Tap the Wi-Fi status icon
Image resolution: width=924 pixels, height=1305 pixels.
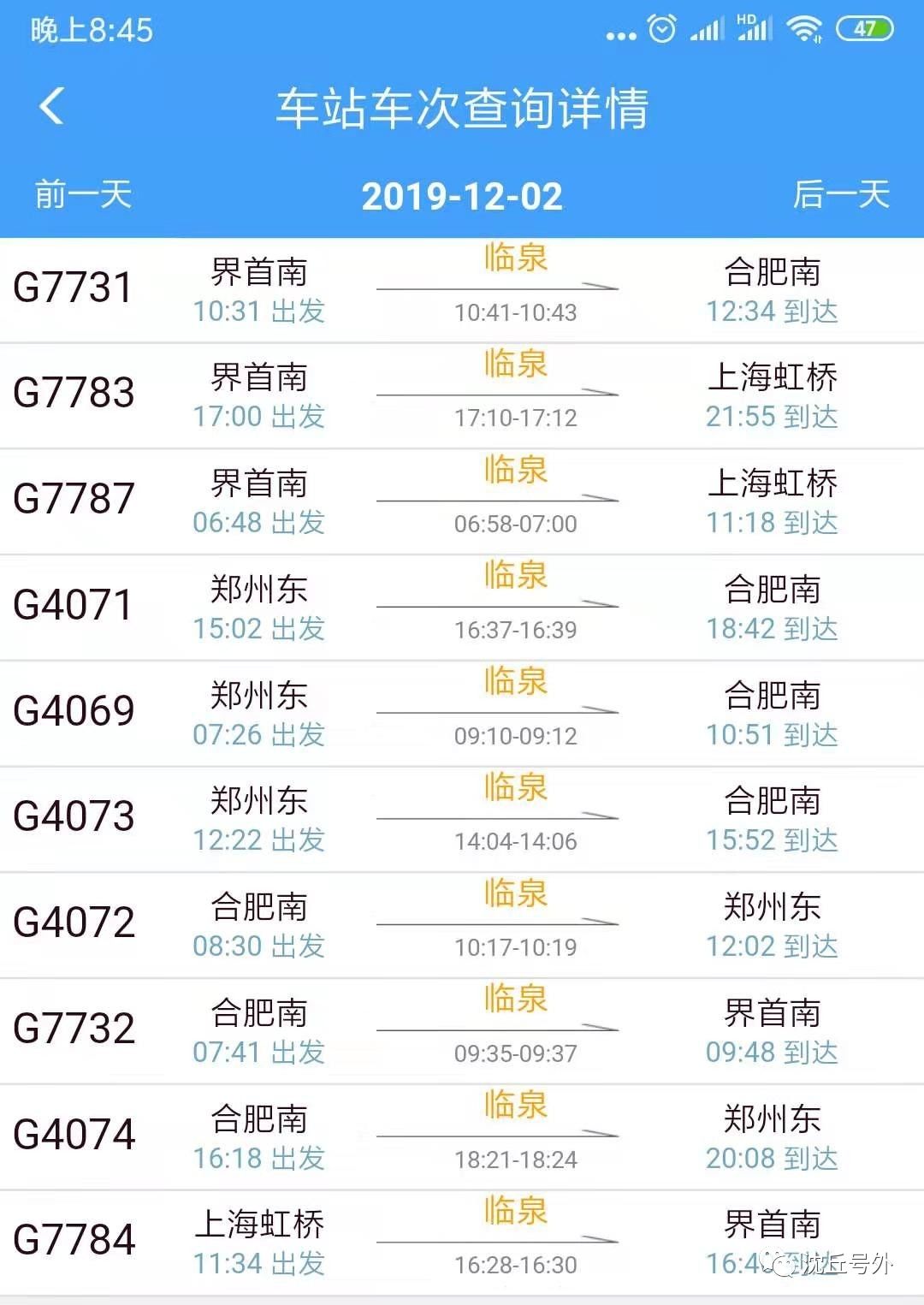[x=803, y=28]
